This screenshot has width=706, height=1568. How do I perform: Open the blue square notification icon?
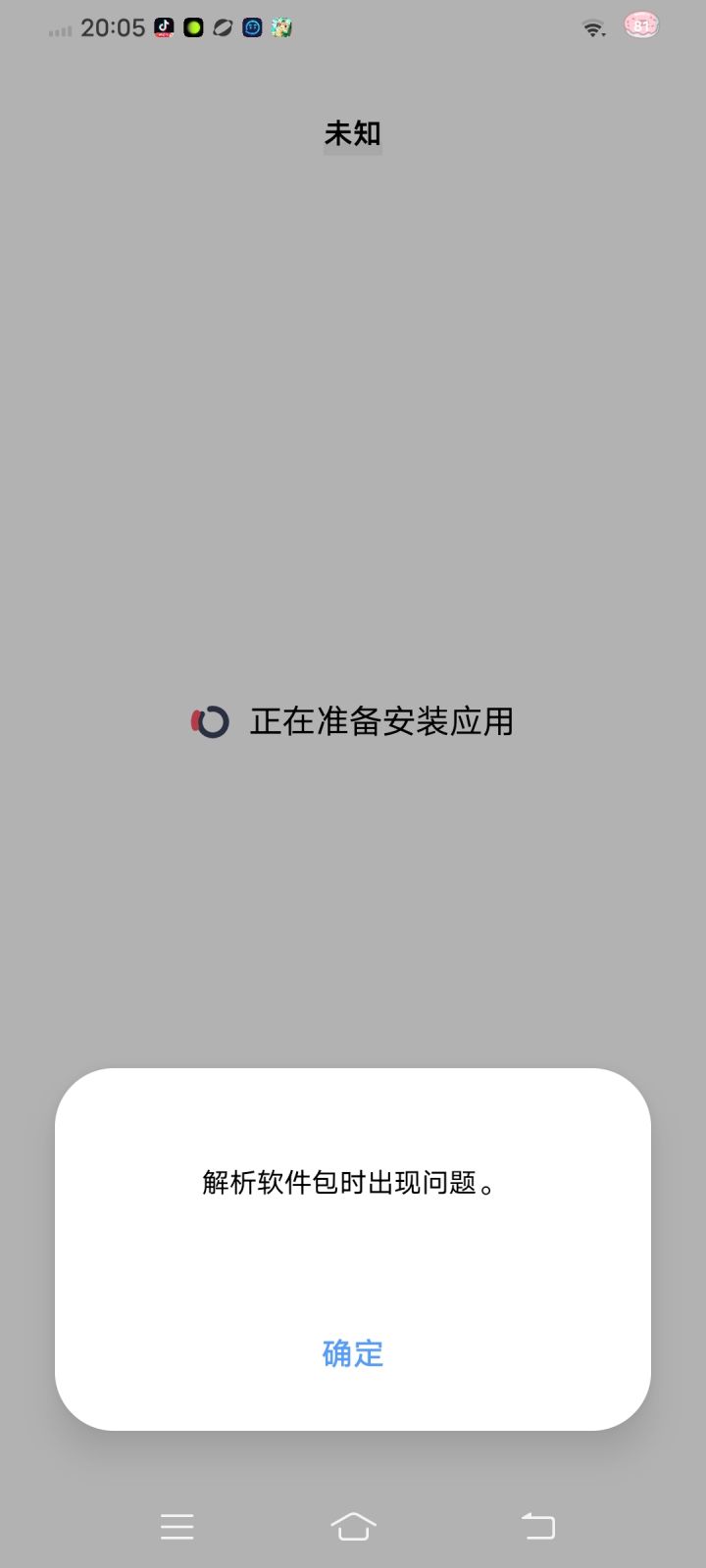pyautogui.click(x=251, y=27)
